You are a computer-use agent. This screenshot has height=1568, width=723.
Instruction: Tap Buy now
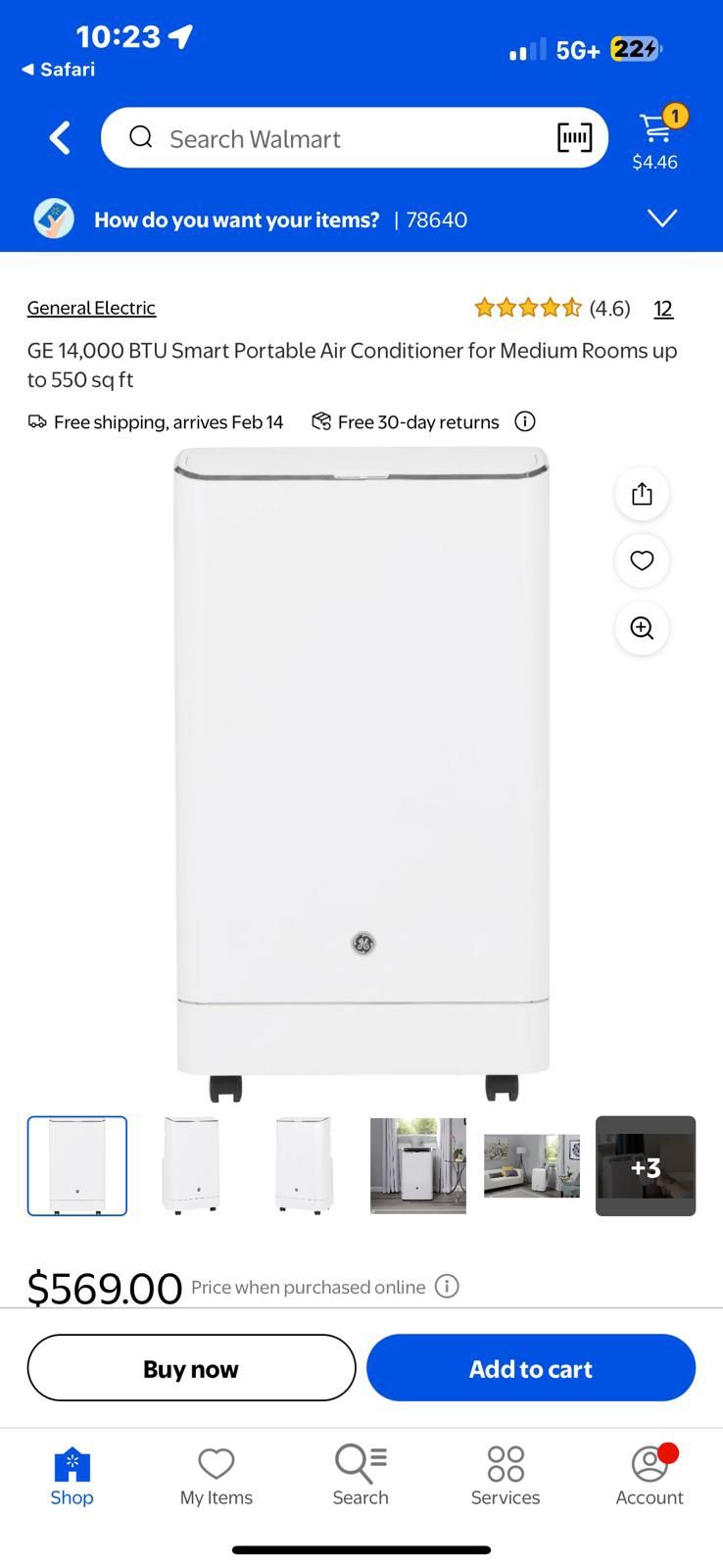191,1368
